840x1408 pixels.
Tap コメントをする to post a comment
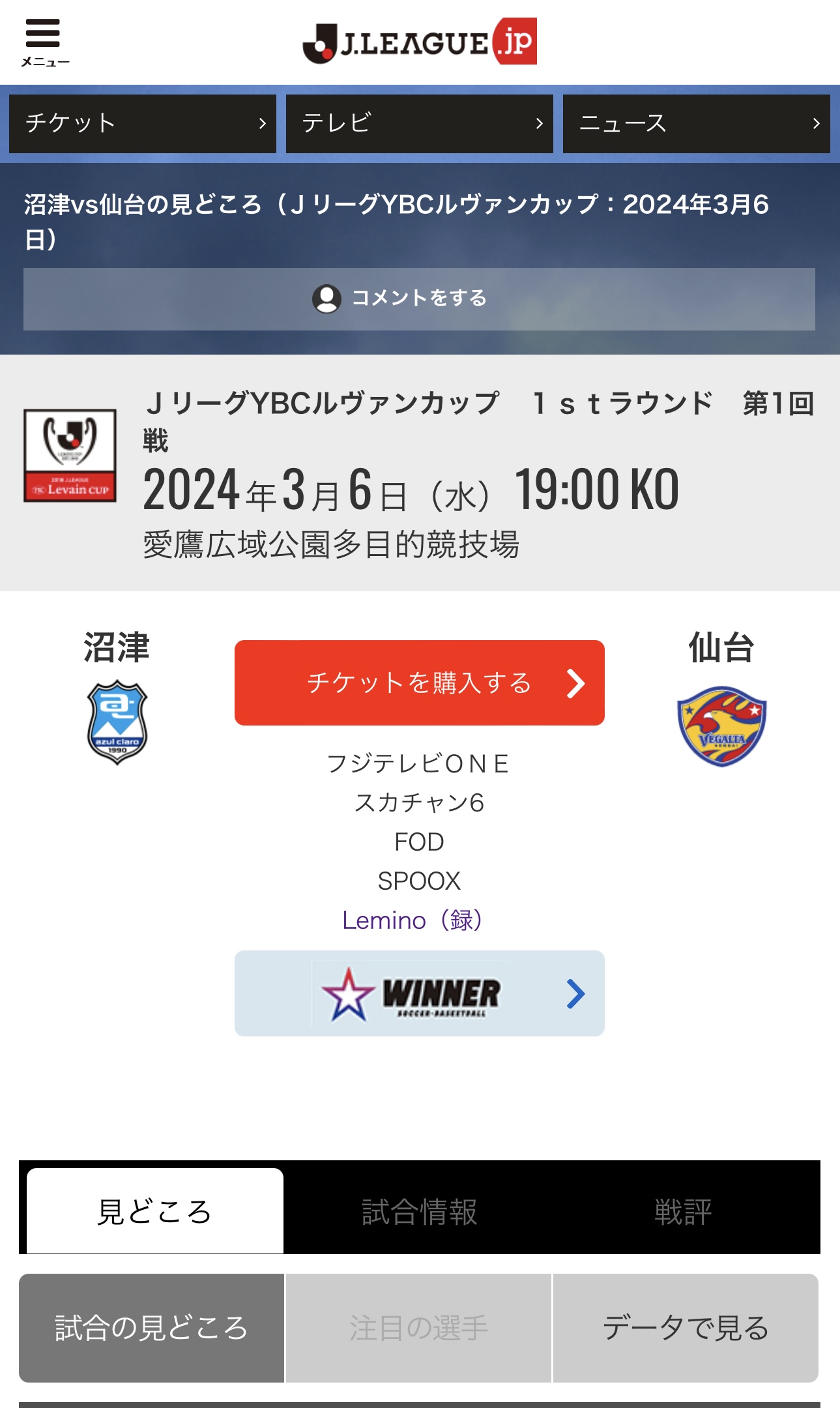click(x=419, y=299)
